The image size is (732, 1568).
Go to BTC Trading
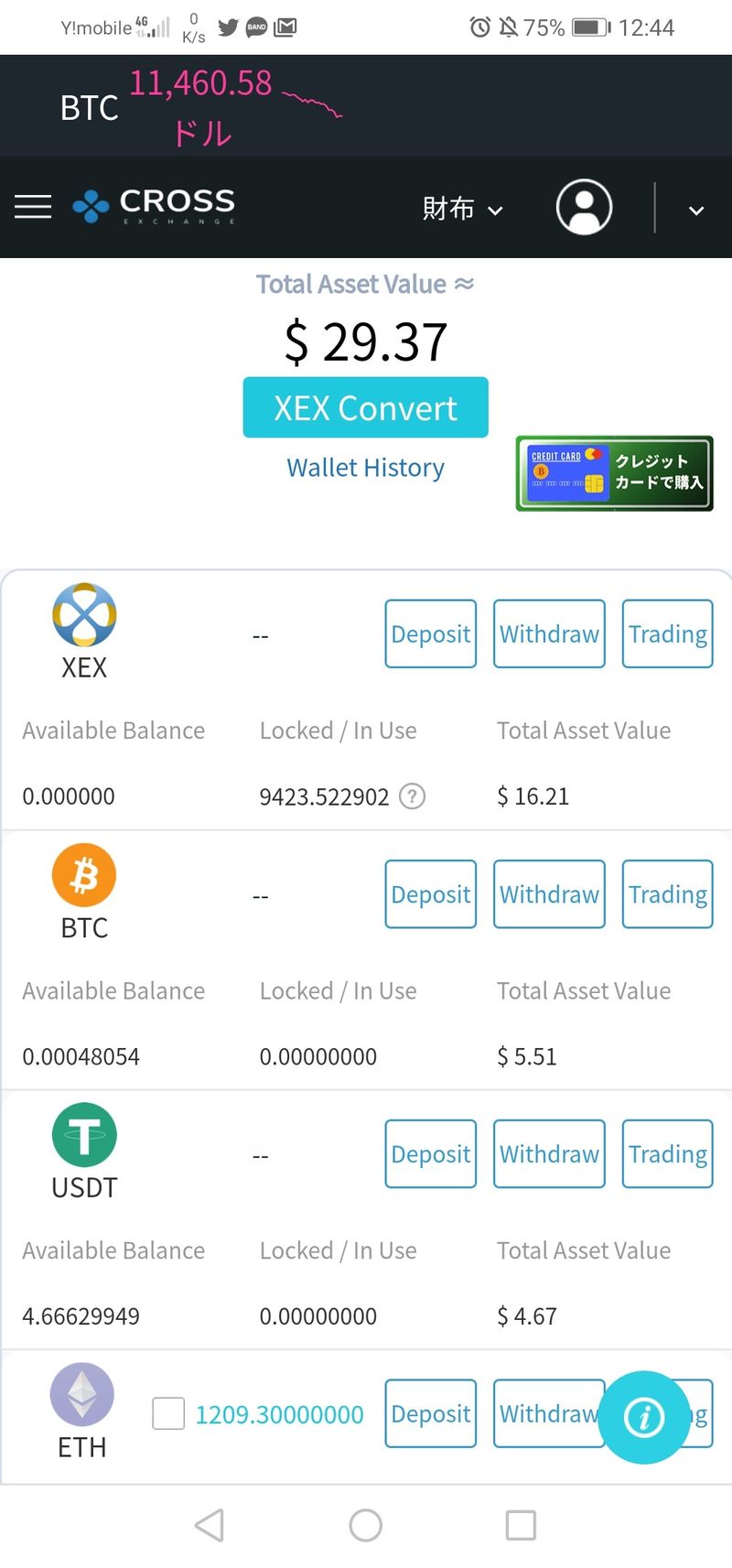pyautogui.click(x=667, y=893)
